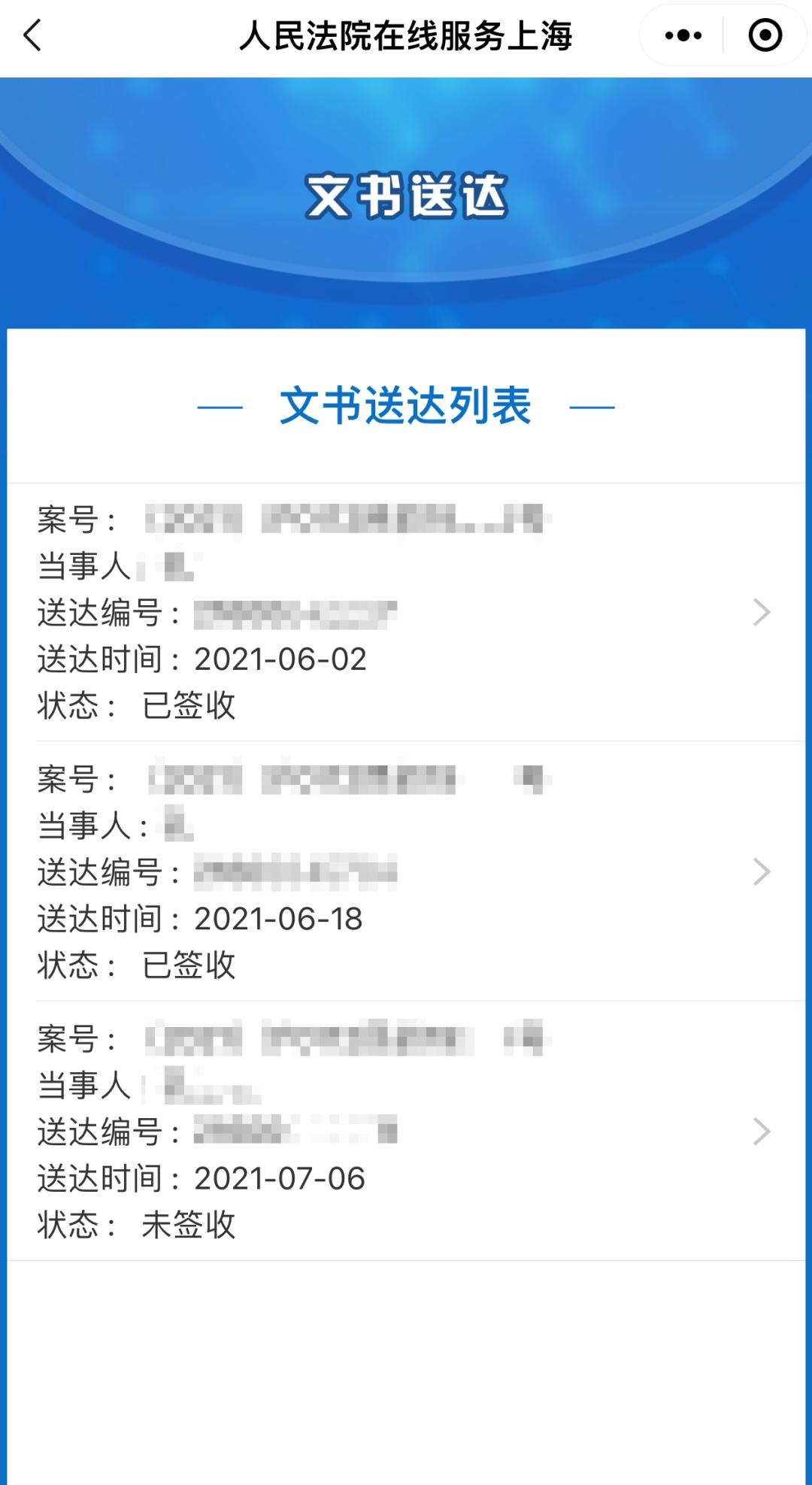Tap the second record's 已签收 status

click(189, 967)
